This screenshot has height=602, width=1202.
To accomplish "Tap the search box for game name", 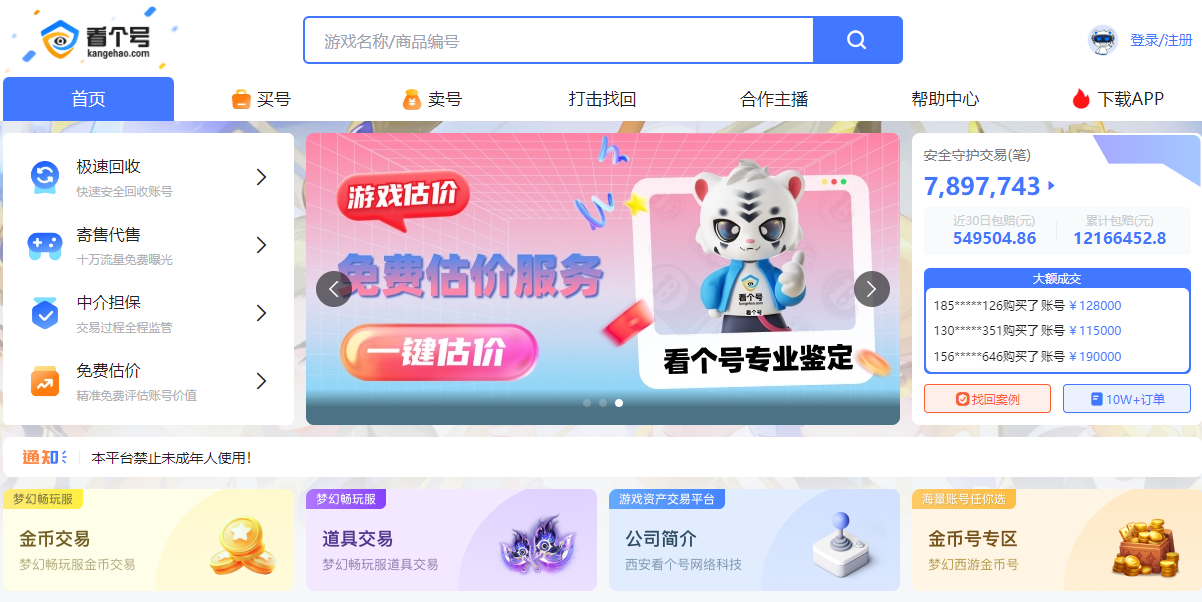I will click(560, 41).
